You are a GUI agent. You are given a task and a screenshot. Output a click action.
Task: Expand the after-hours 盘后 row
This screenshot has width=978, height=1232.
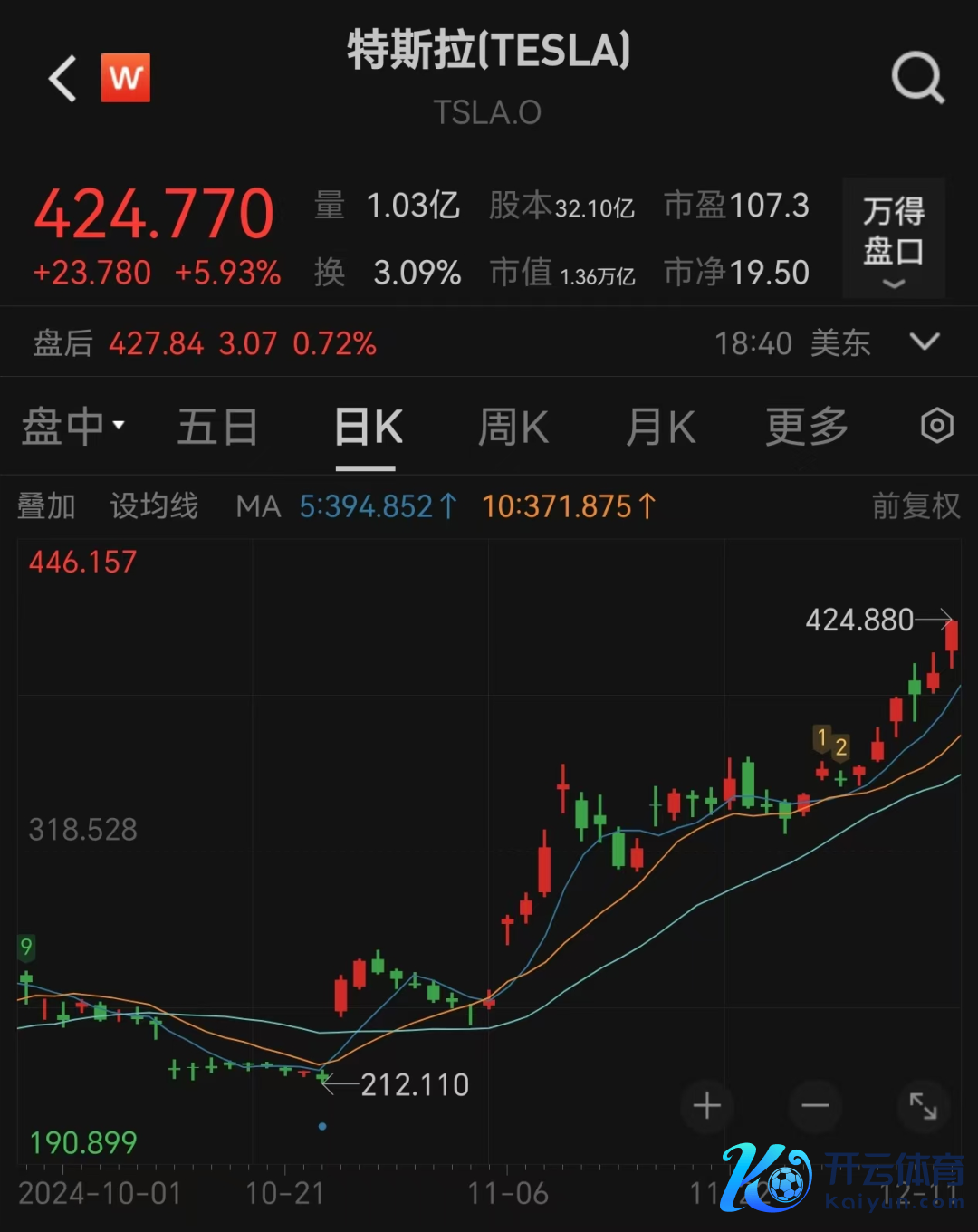(x=925, y=342)
